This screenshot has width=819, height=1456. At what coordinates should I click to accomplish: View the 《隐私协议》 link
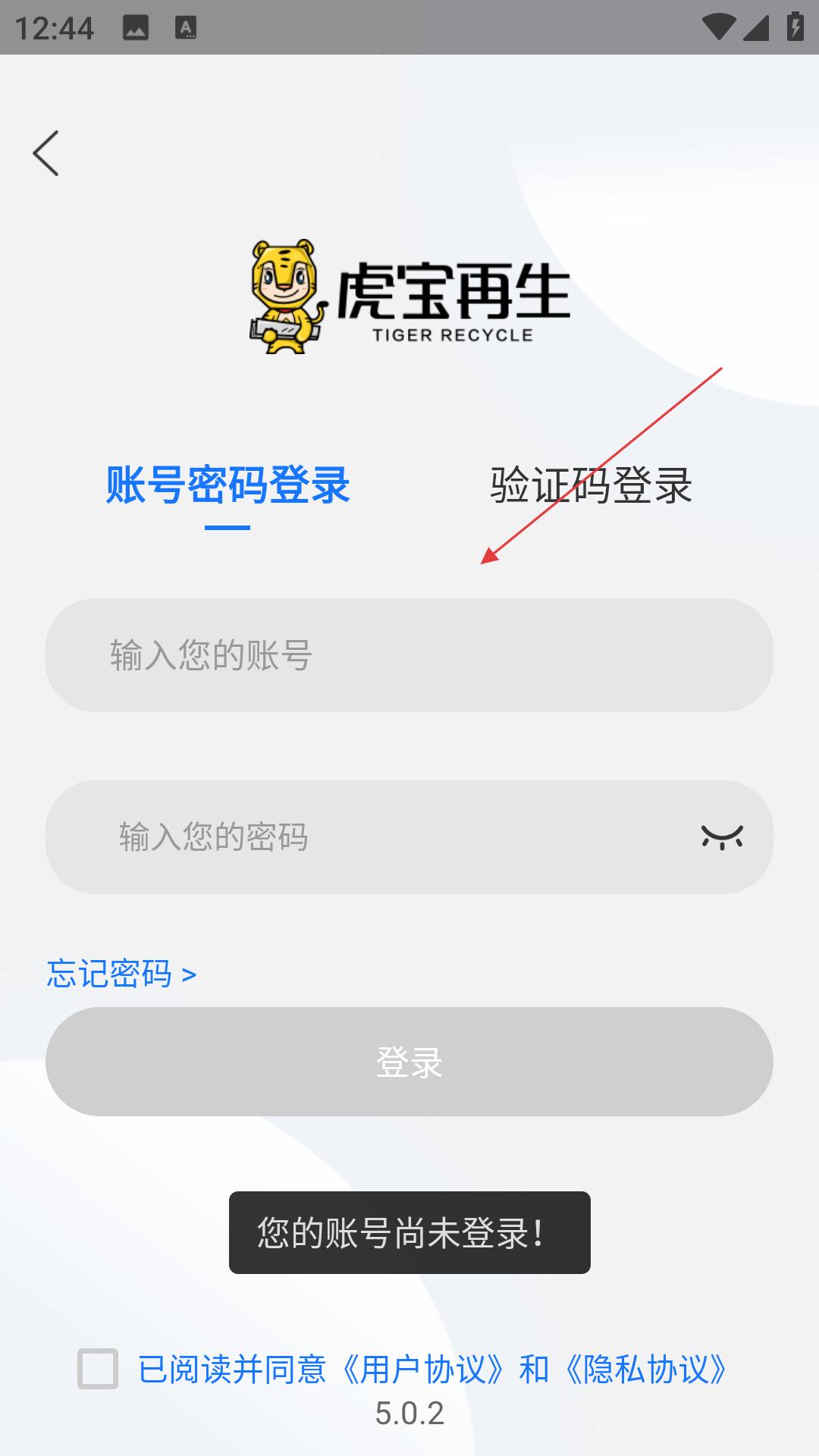coord(646,1370)
